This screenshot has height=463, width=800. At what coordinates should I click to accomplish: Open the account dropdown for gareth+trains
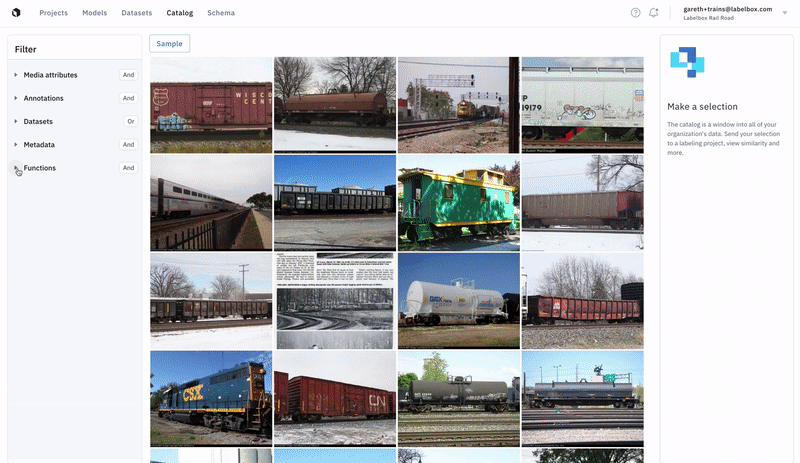(784, 13)
